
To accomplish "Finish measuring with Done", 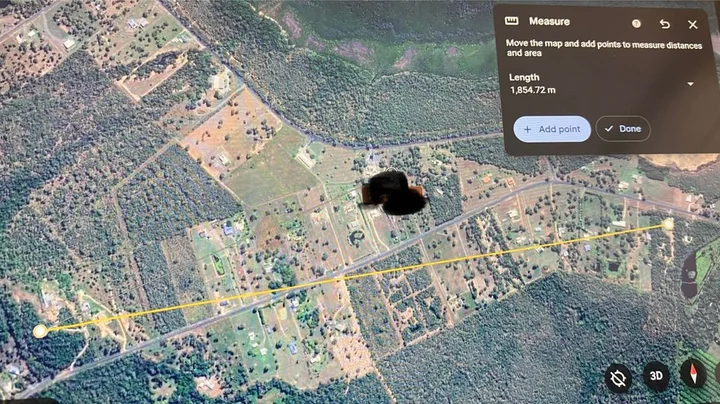I will (x=622, y=129).
